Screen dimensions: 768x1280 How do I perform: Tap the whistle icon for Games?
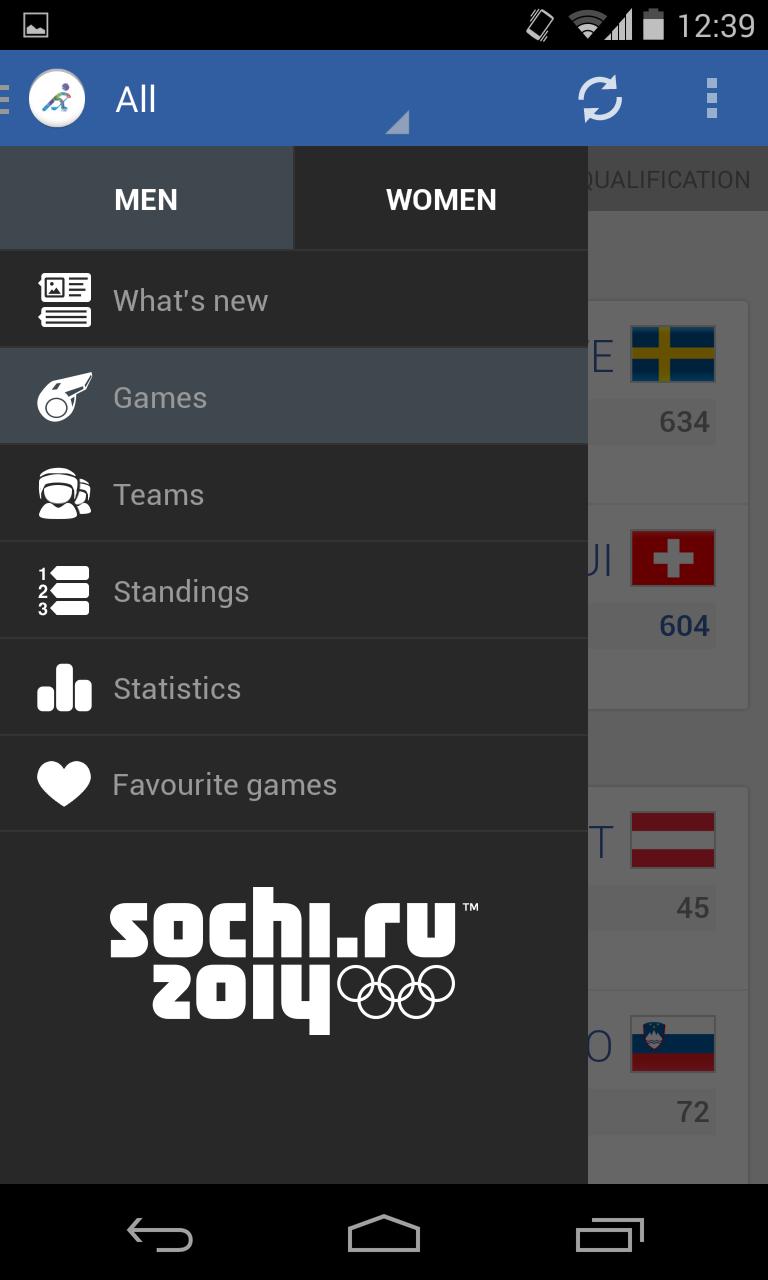point(63,396)
